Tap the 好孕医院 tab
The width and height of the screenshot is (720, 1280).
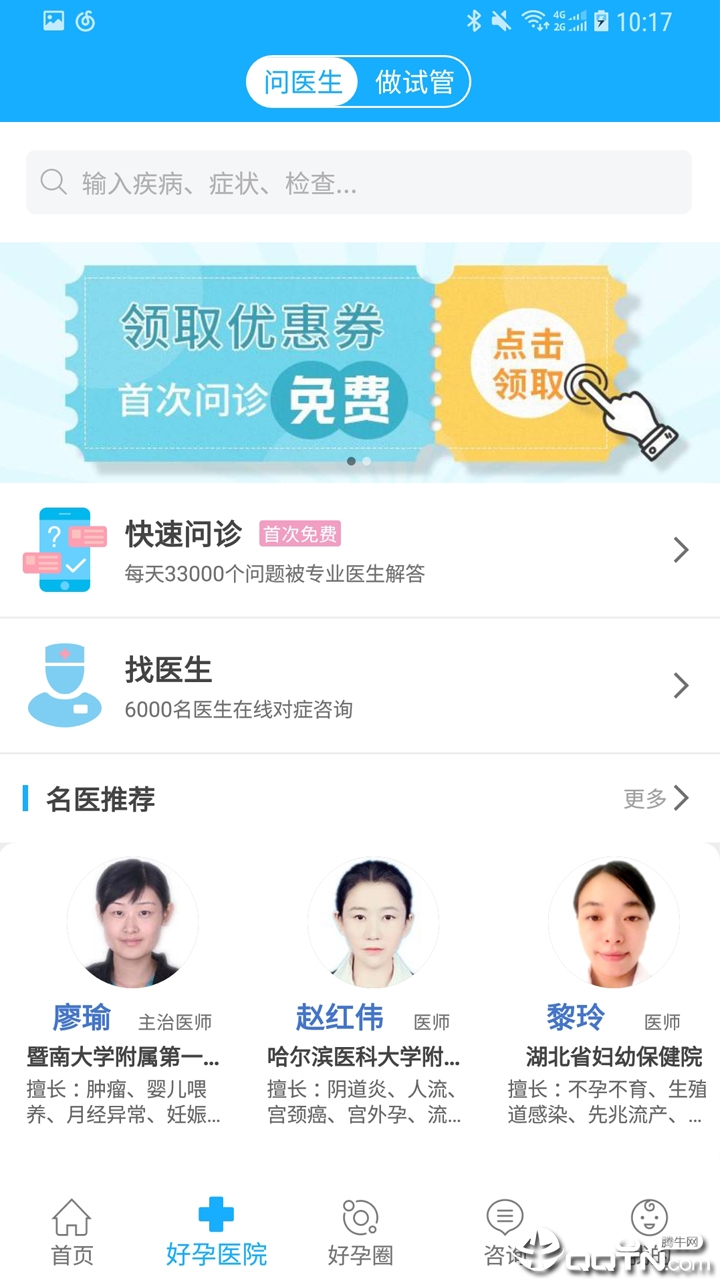(216, 1232)
